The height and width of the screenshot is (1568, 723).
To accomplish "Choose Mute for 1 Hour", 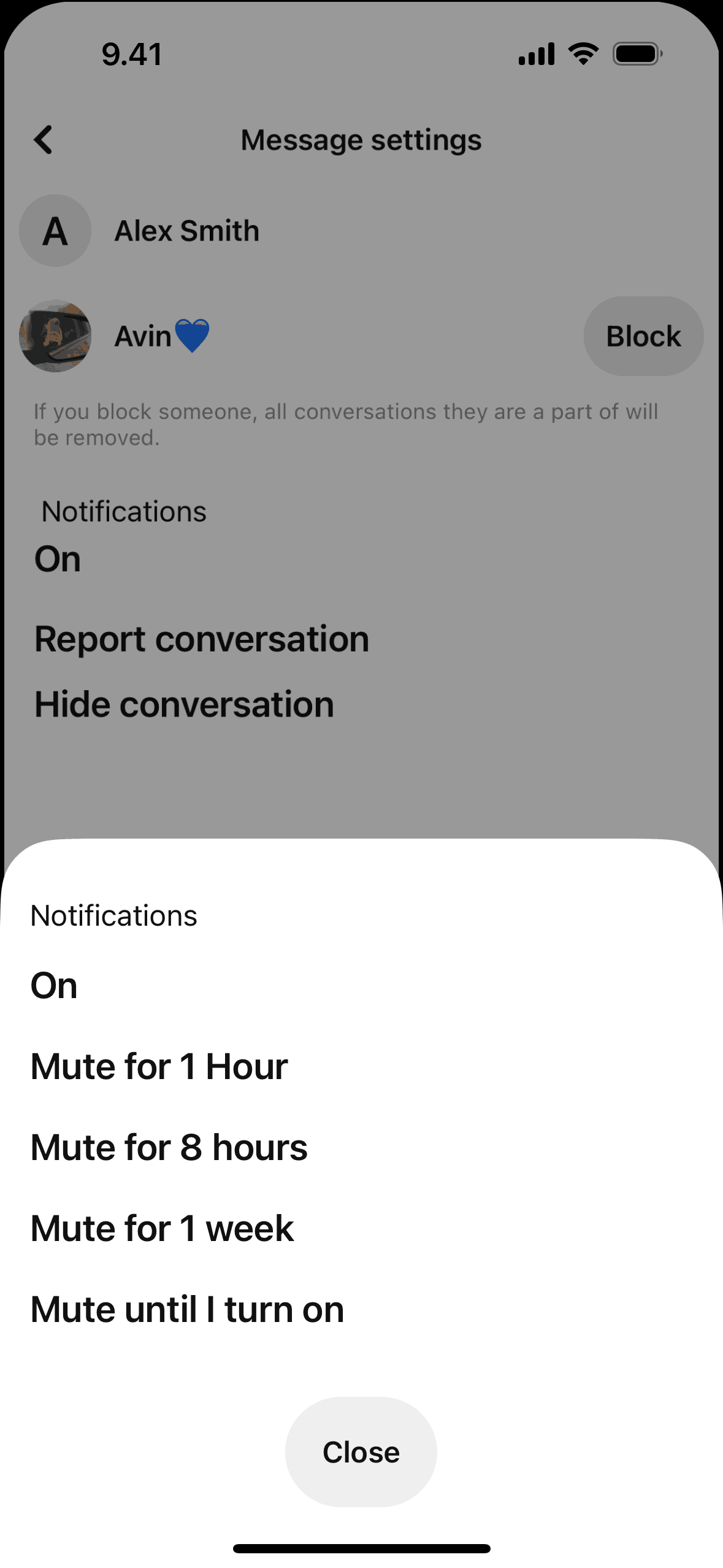I will [159, 1067].
